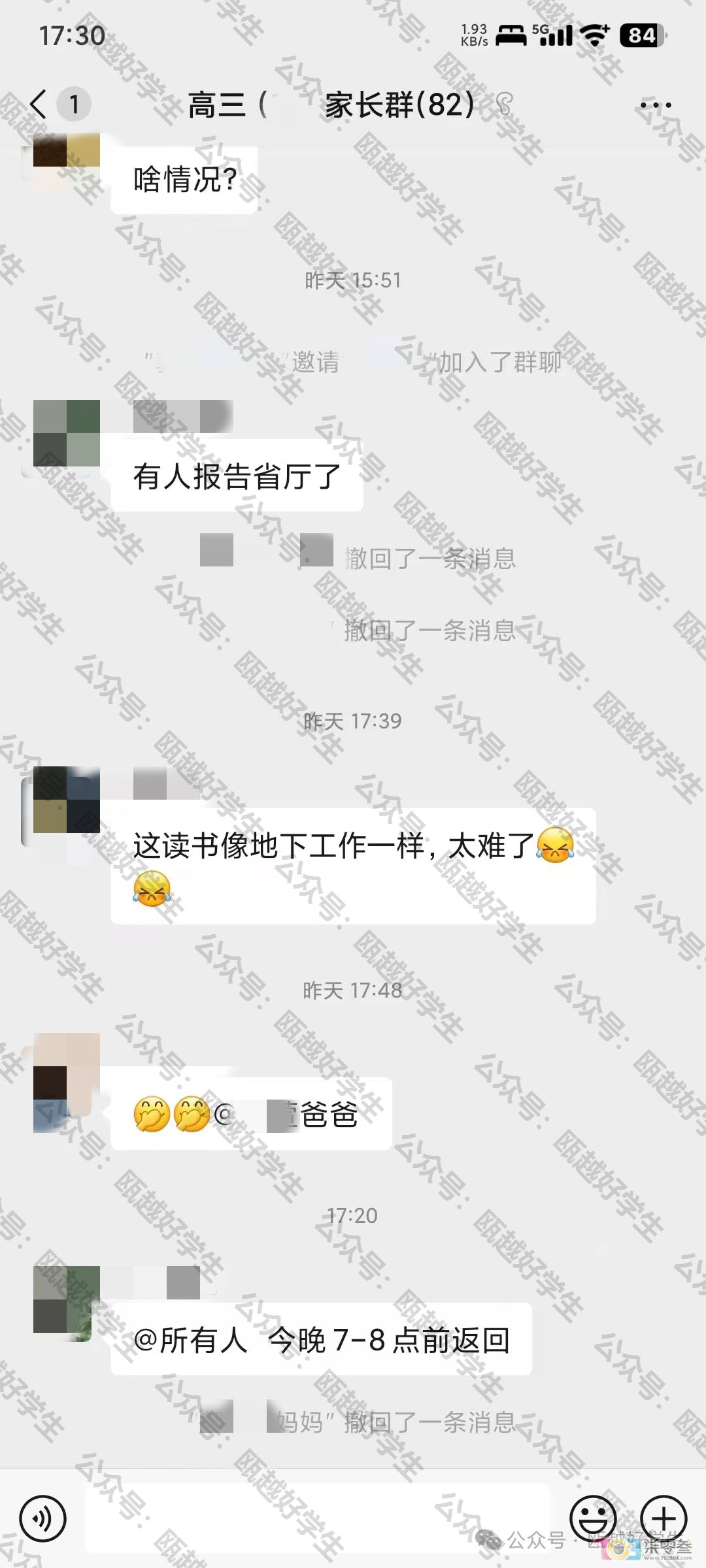Open avatar of sender of @所有人 message
The height and width of the screenshot is (1568, 706).
click(x=67, y=1299)
